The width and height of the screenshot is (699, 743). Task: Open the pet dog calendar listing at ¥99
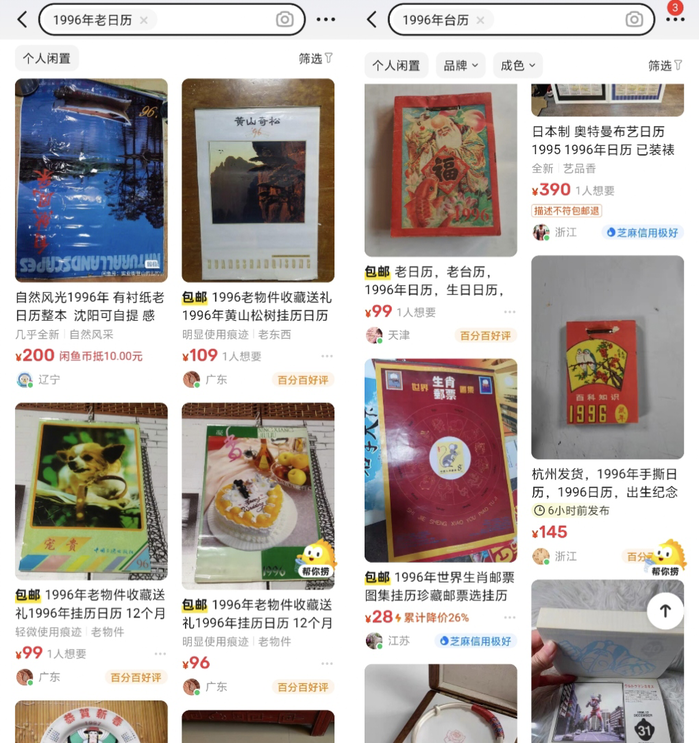[91, 492]
